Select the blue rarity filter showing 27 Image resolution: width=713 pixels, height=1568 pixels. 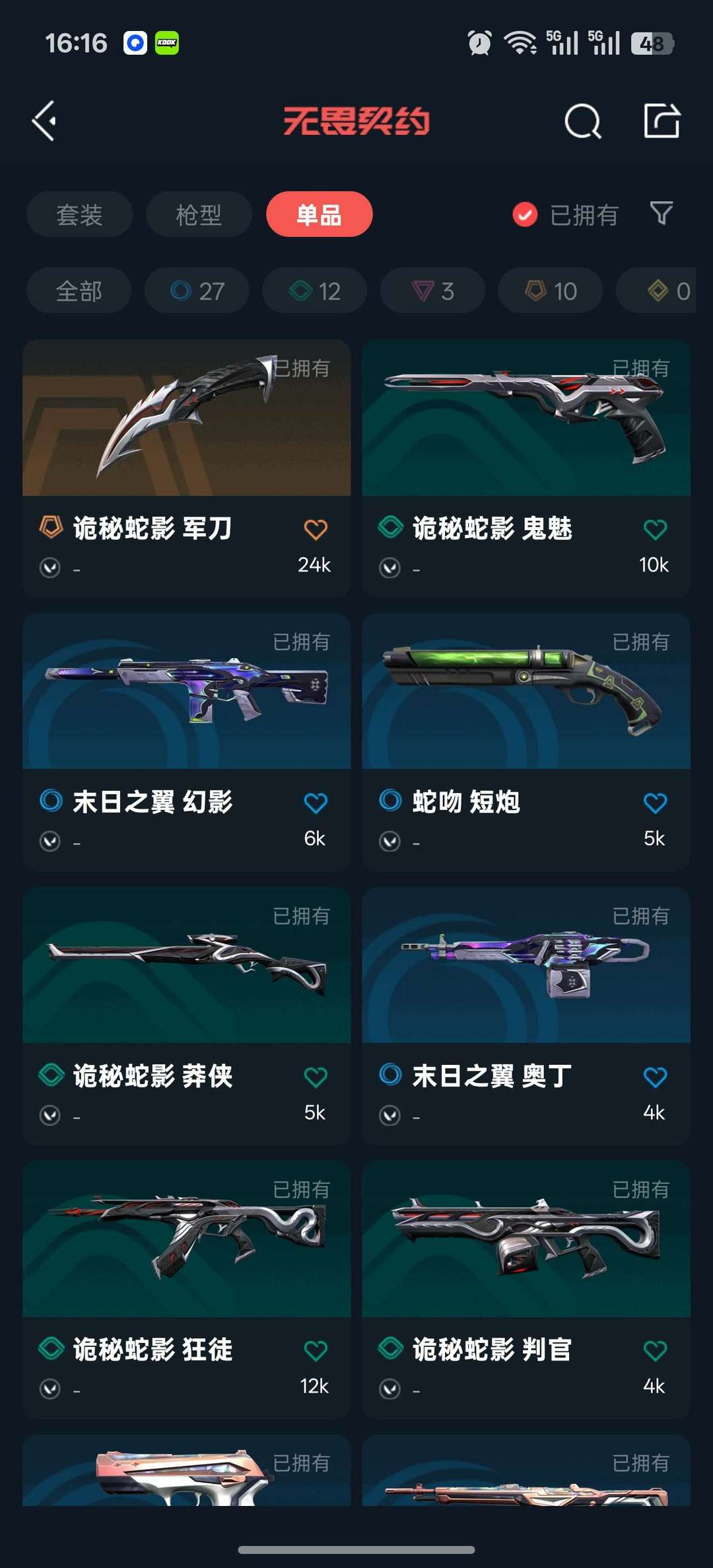[196, 290]
